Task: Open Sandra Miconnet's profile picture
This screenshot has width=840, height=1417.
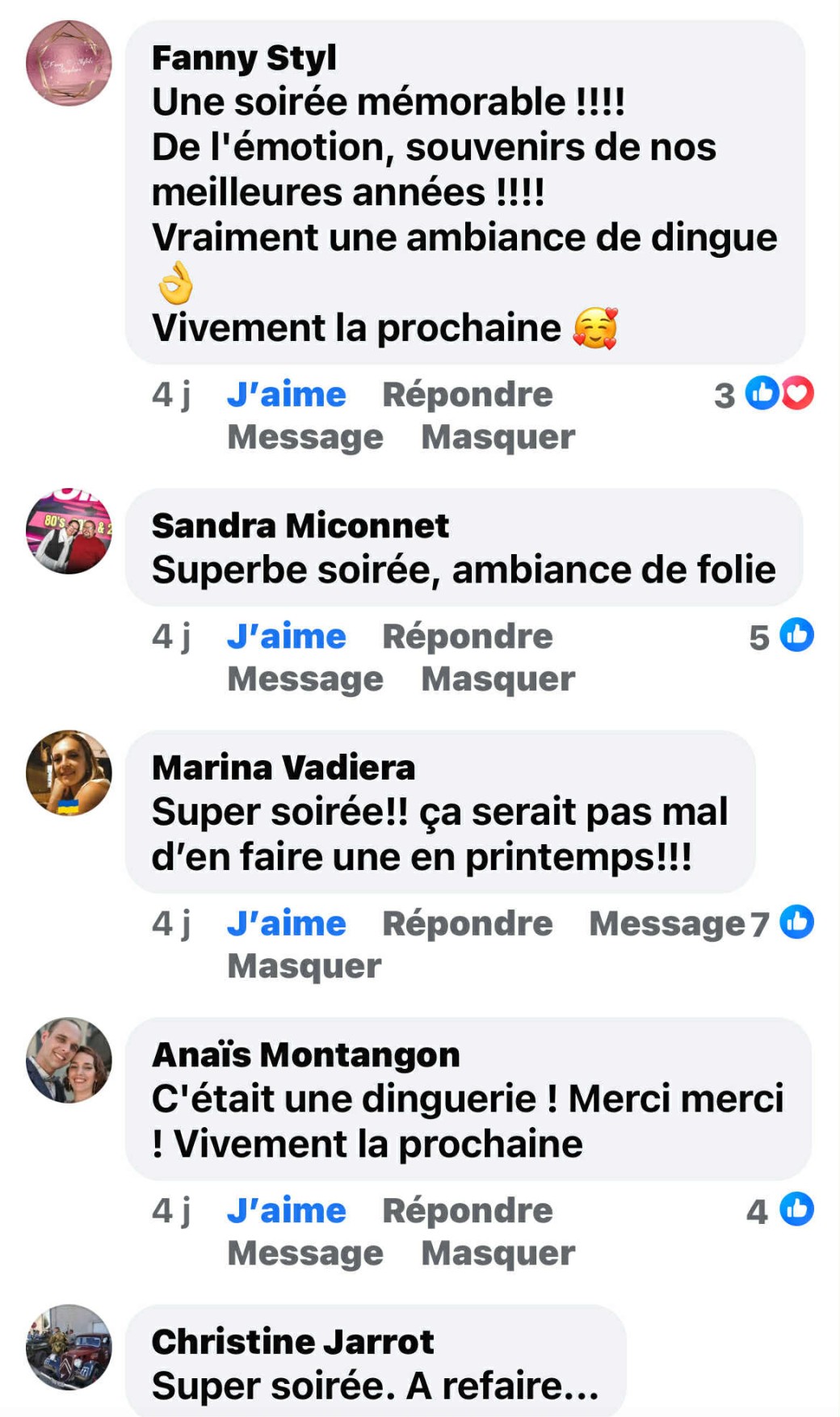Action: pos(69,531)
